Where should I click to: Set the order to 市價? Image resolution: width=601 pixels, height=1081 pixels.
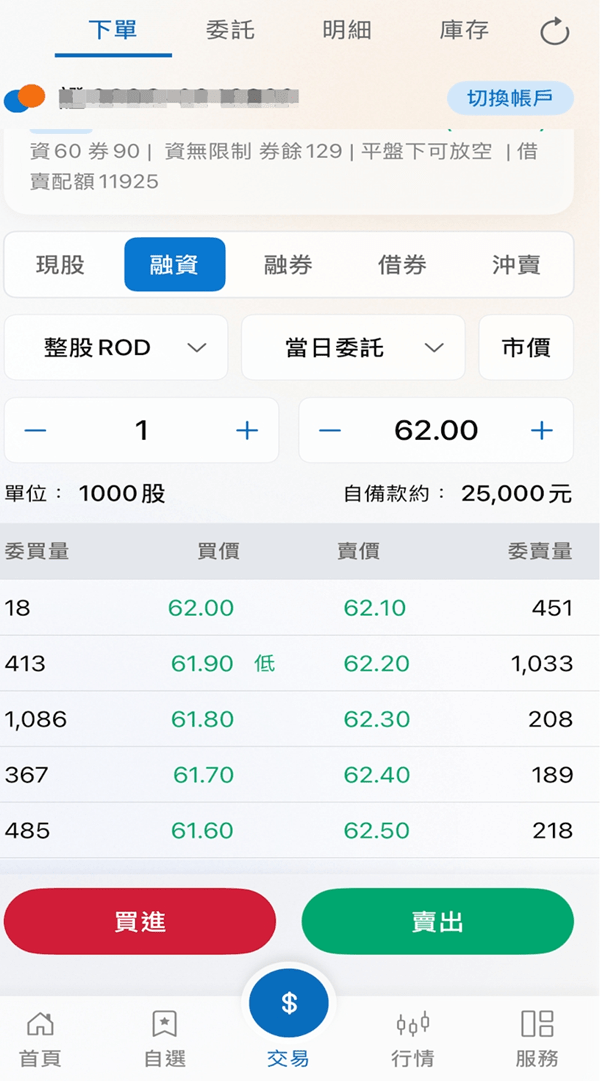tap(526, 347)
